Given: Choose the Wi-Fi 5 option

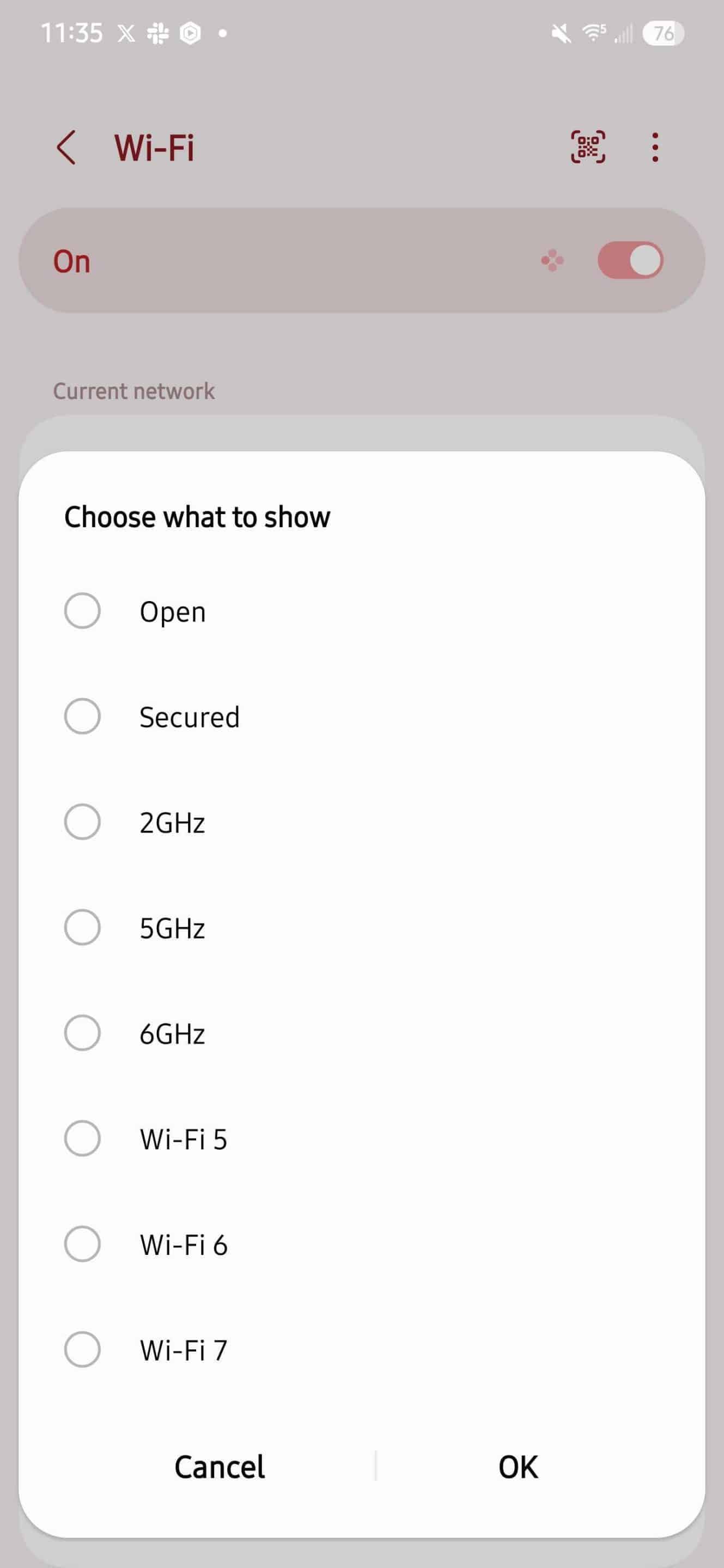Looking at the screenshot, I should tap(83, 1138).
